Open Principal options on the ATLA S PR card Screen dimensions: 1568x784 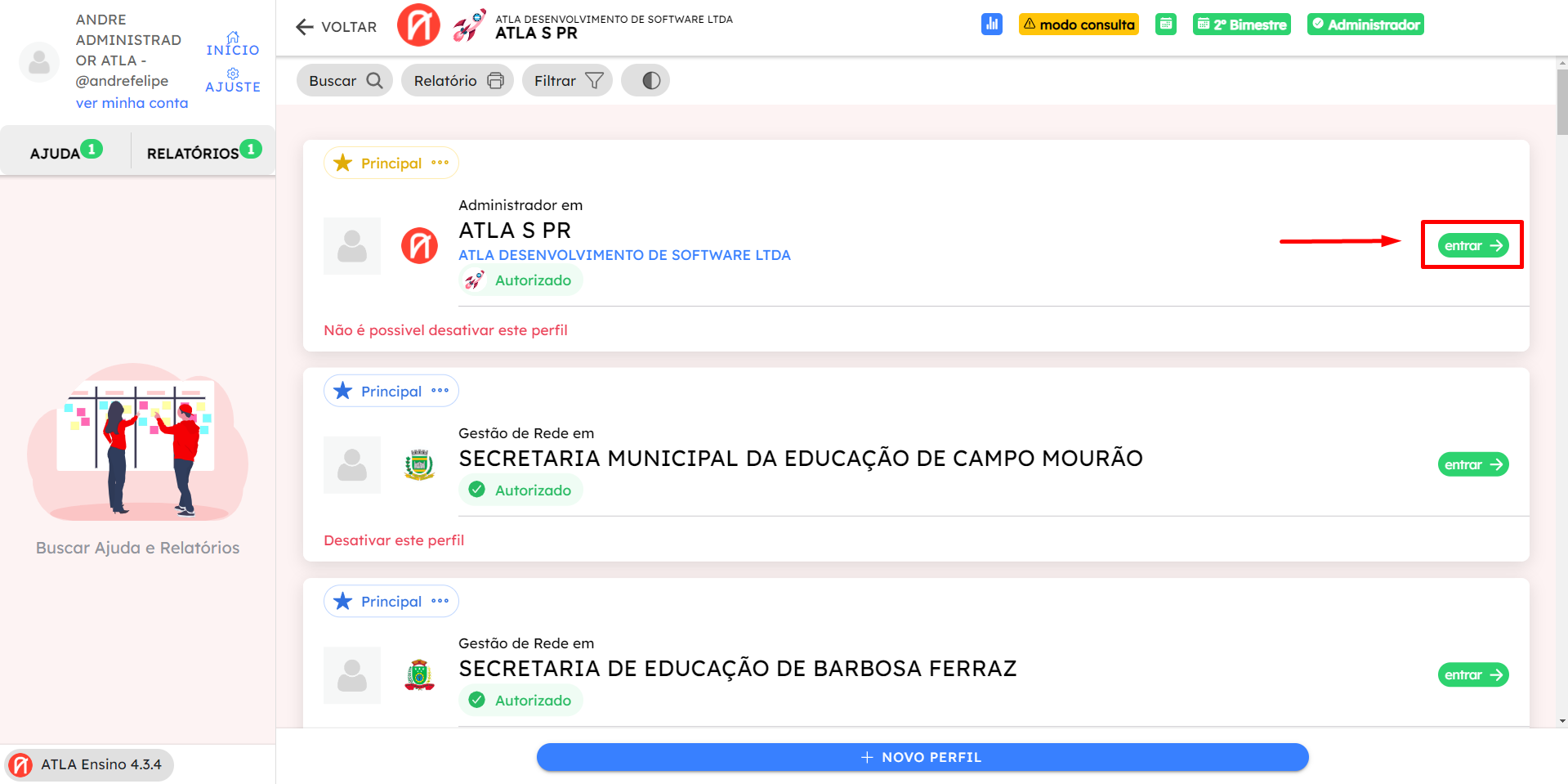tap(440, 163)
